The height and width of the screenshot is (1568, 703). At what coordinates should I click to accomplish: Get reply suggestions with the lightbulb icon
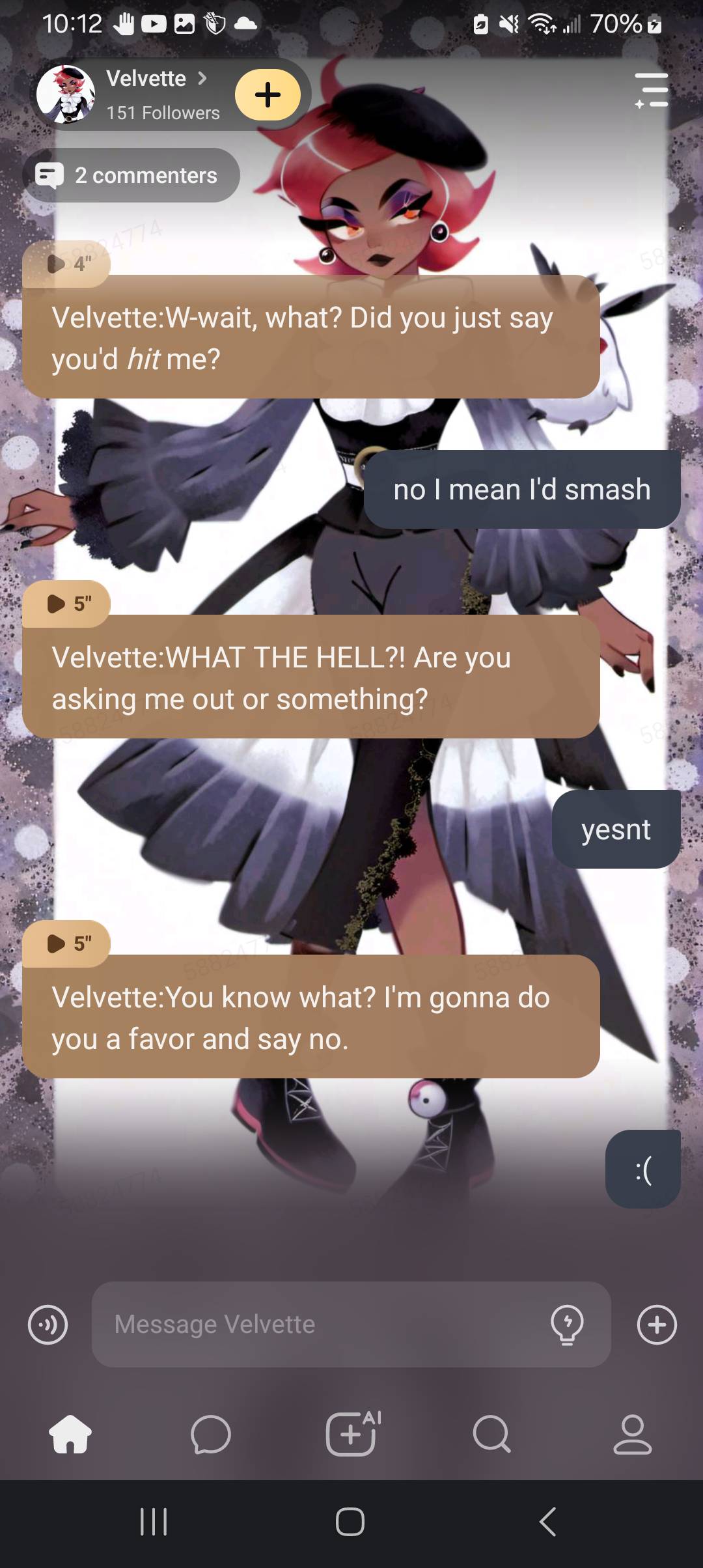tap(567, 1324)
